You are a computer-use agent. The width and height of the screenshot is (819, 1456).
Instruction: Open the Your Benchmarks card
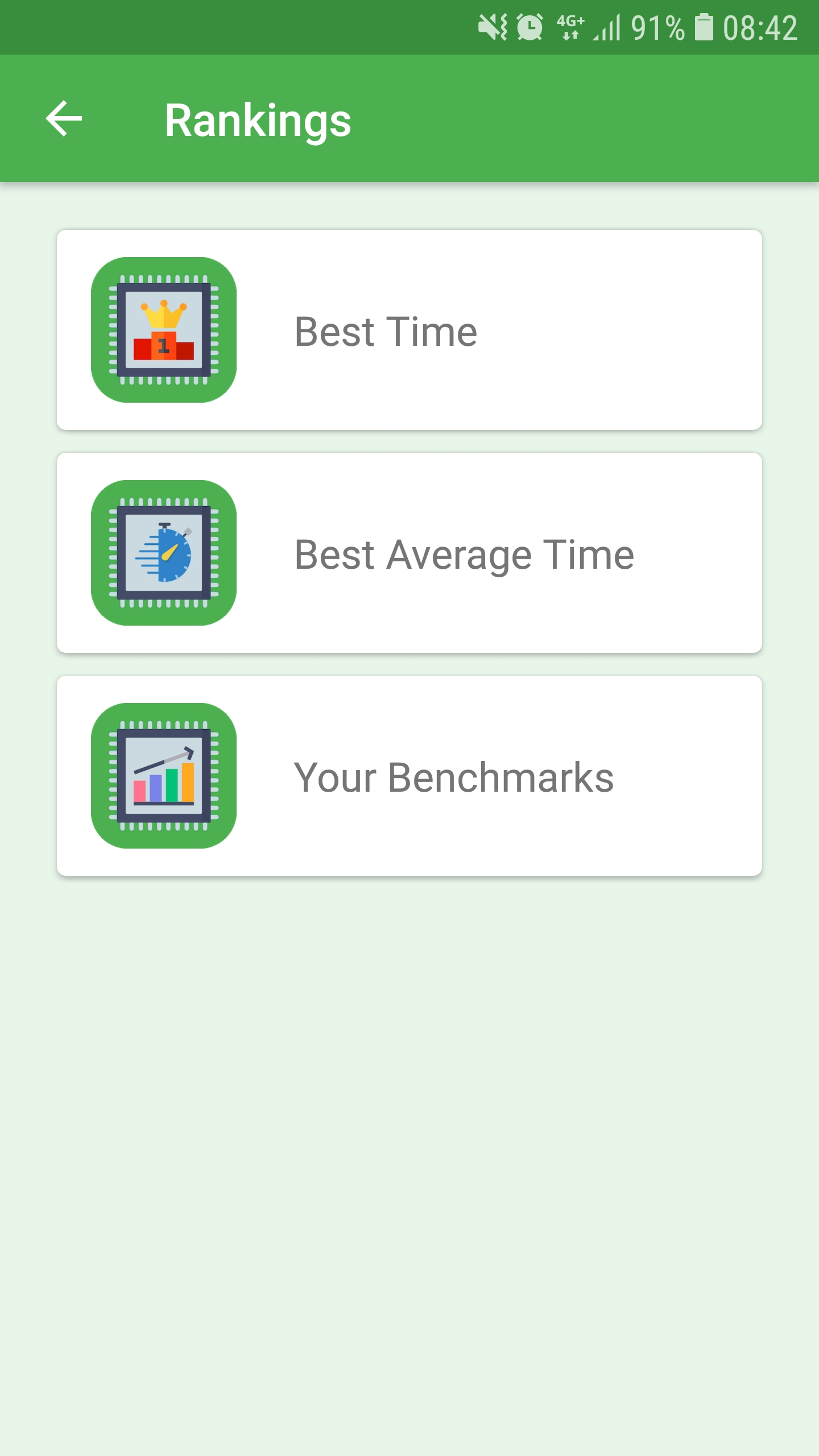409,777
